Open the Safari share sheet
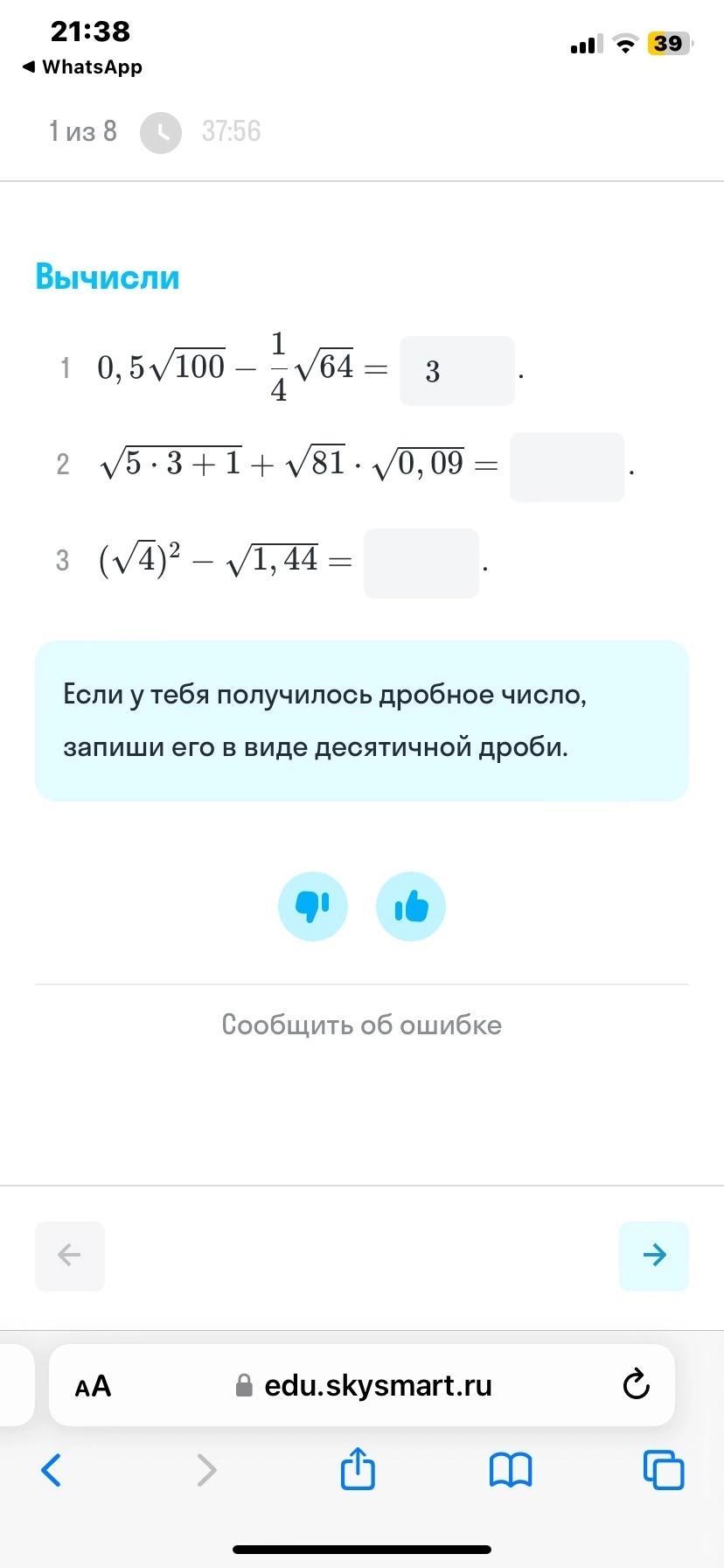This screenshot has height=1568, width=724. 358,1467
